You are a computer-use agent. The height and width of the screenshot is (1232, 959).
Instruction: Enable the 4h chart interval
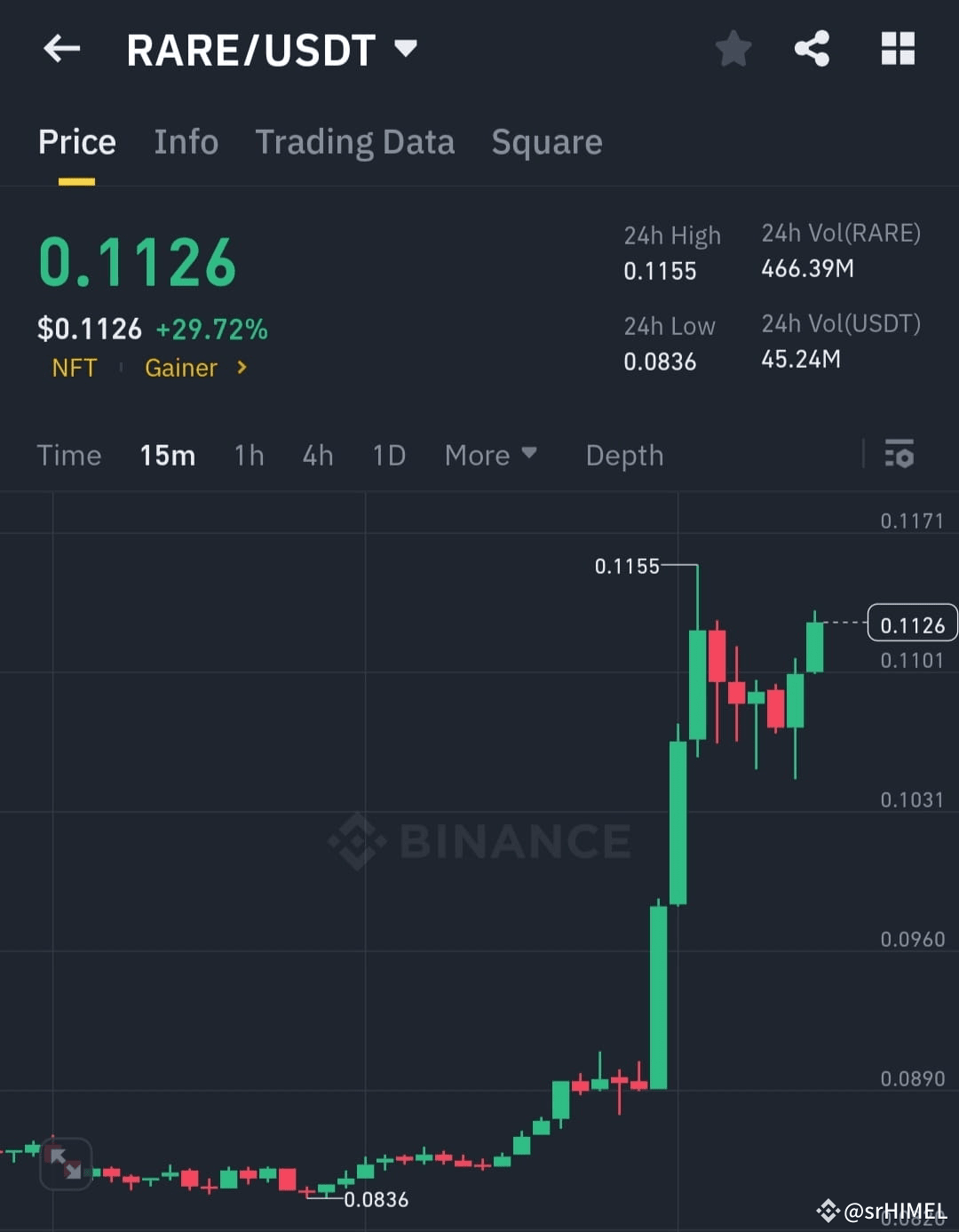pyautogui.click(x=317, y=455)
